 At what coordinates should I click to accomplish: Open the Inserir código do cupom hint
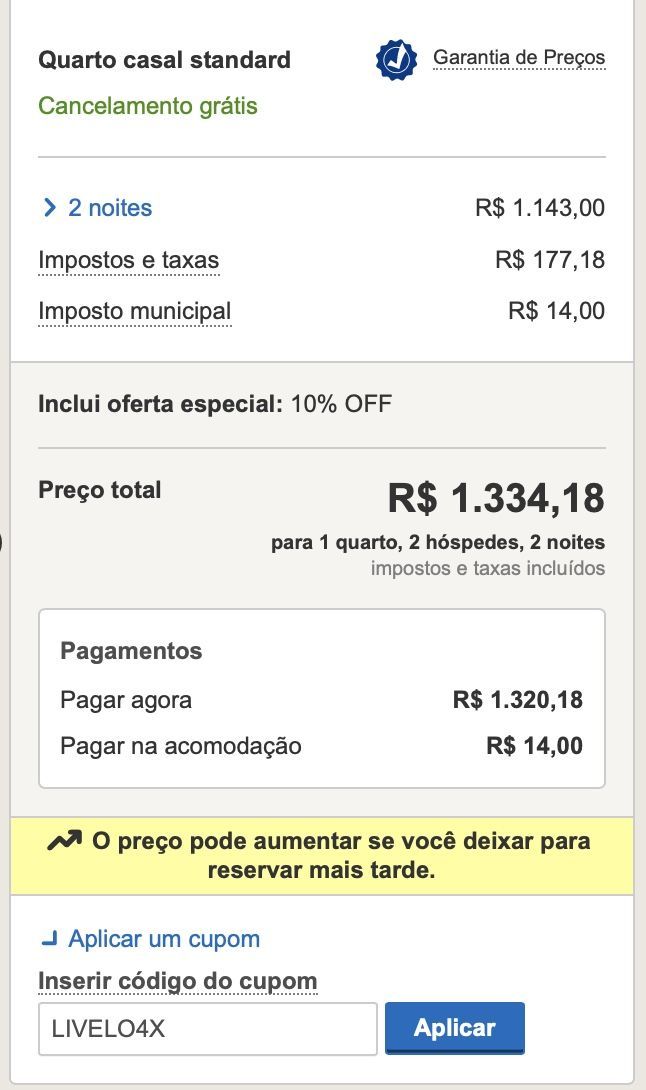tap(178, 982)
